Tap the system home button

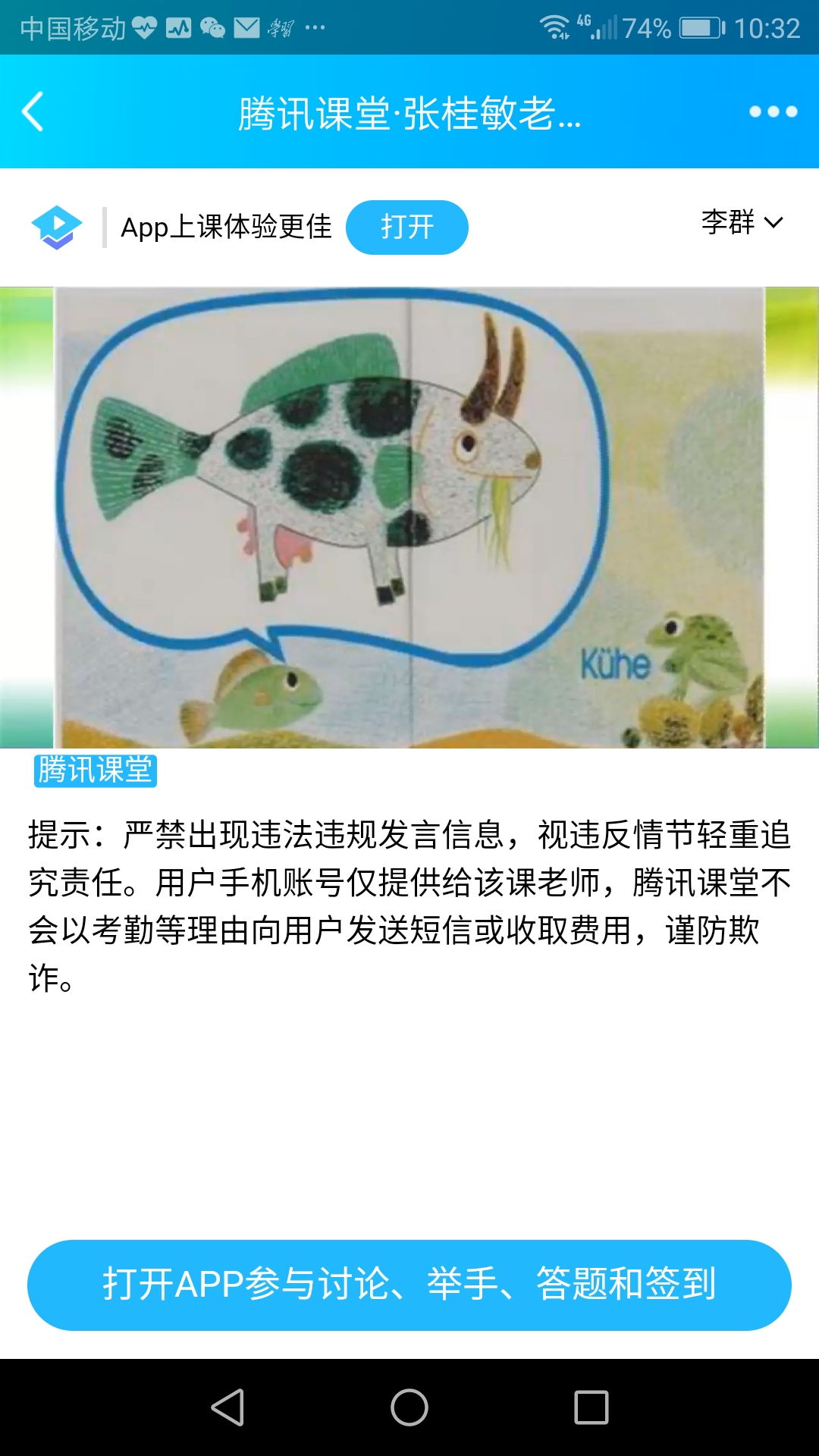pyautogui.click(x=409, y=1407)
